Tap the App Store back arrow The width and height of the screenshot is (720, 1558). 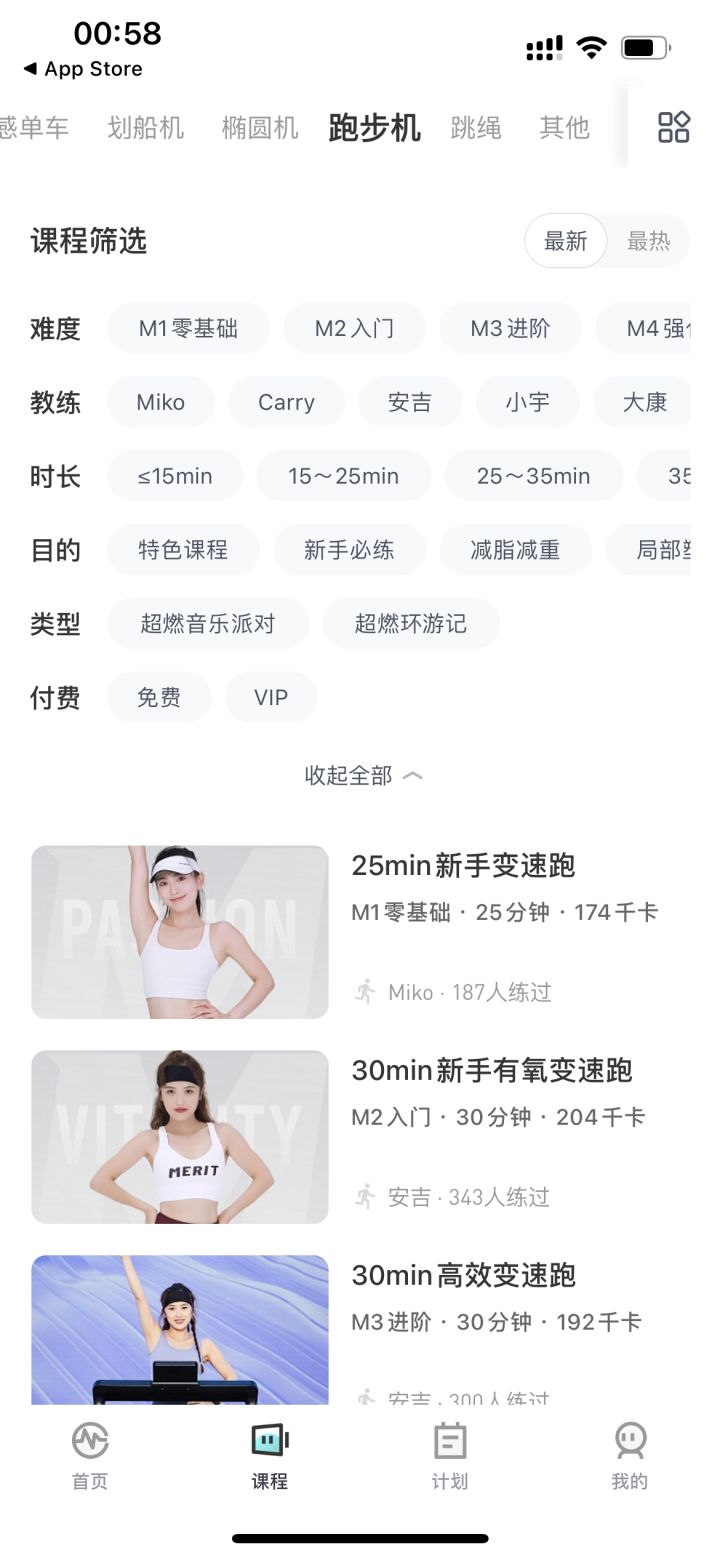tap(33, 69)
